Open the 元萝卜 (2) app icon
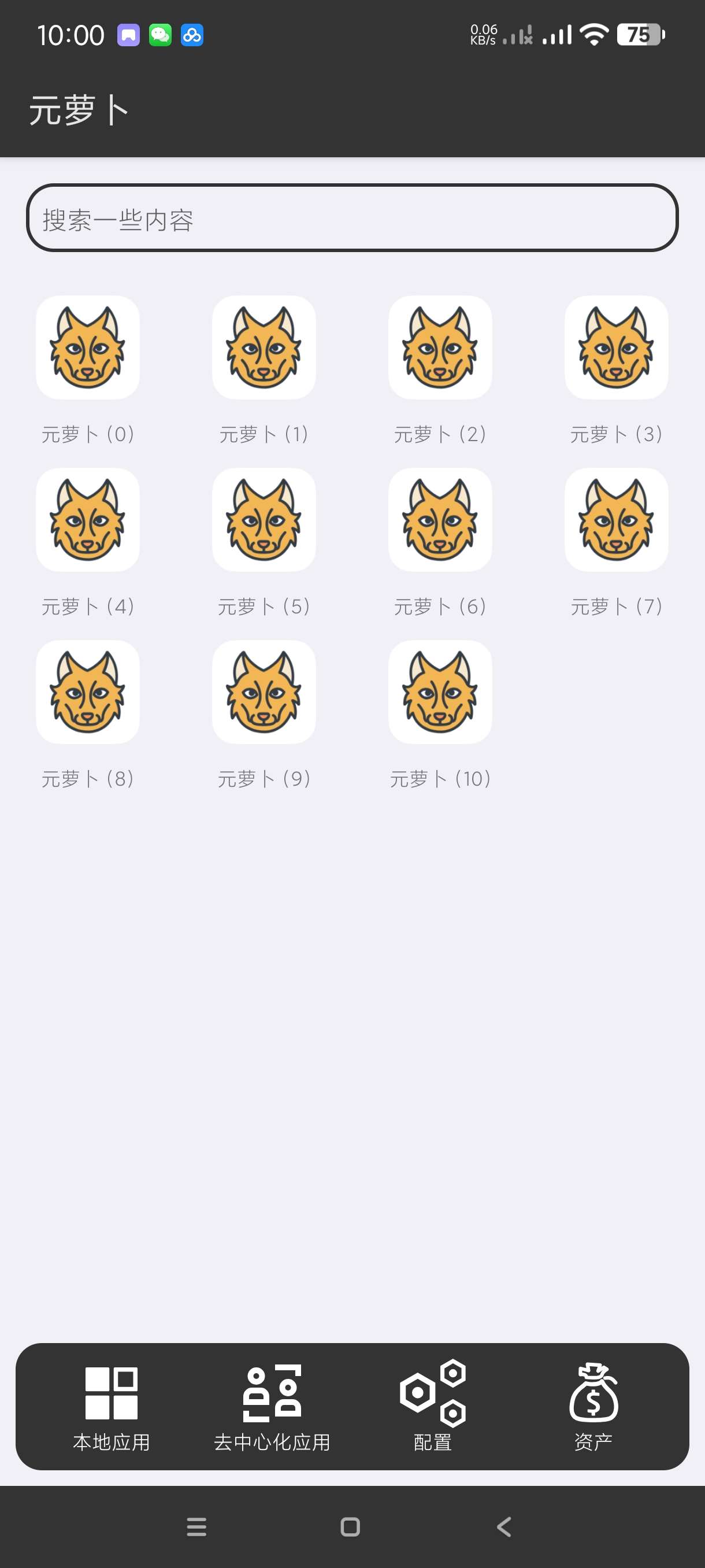Image resolution: width=705 pixels, height=1568 pixels. (440, 348)
